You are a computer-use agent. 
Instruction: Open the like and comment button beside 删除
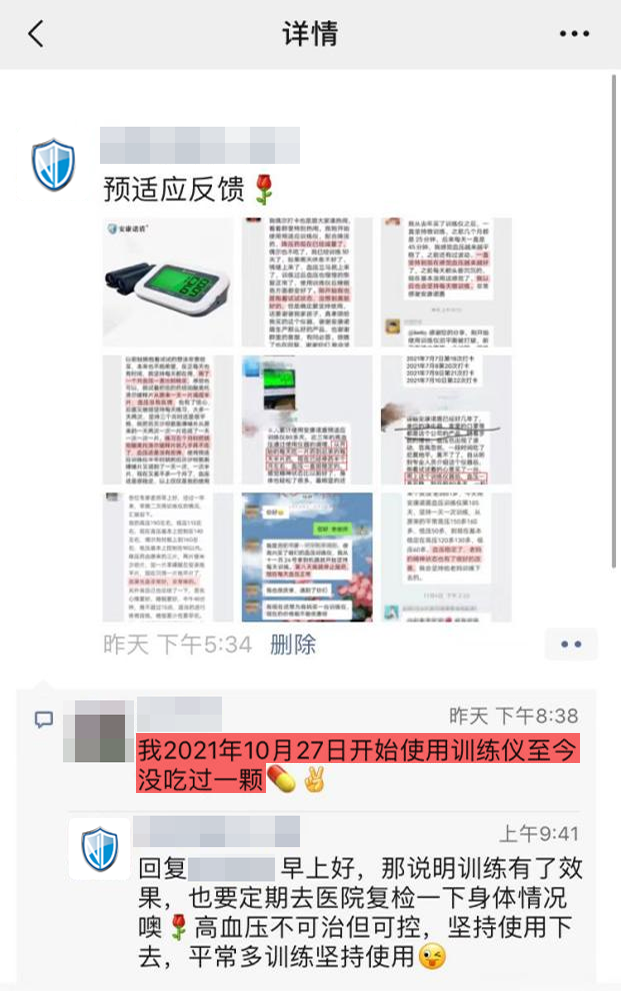pyautogui.click(x=571, y=645)
